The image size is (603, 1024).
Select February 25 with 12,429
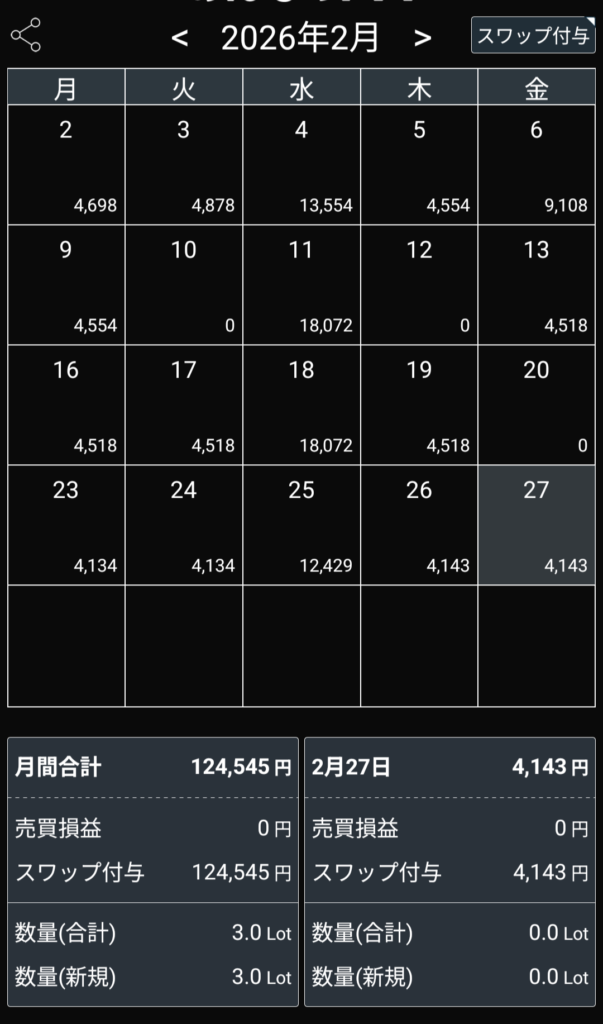(301, 525)
